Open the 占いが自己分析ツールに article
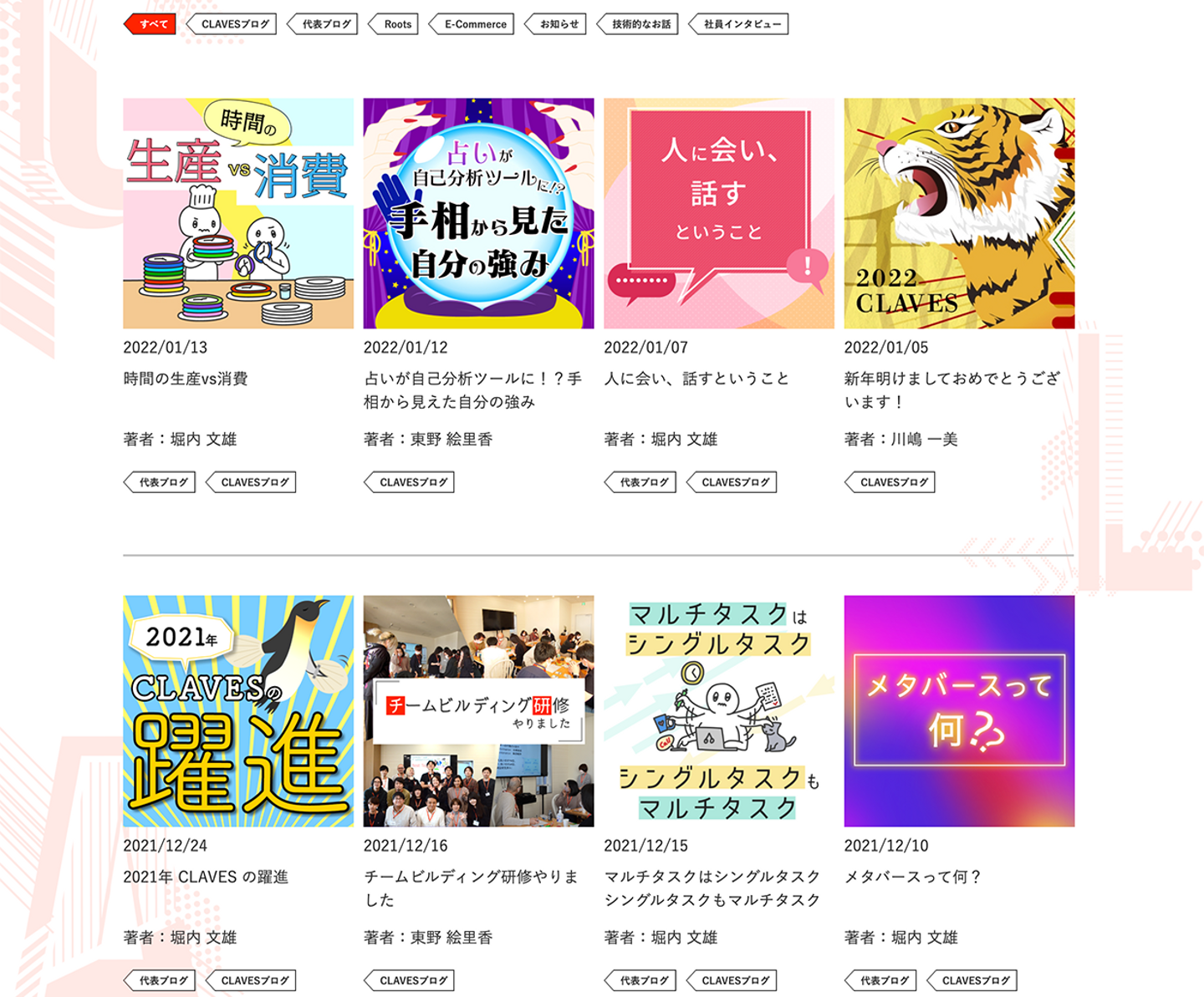 point(478,213)
